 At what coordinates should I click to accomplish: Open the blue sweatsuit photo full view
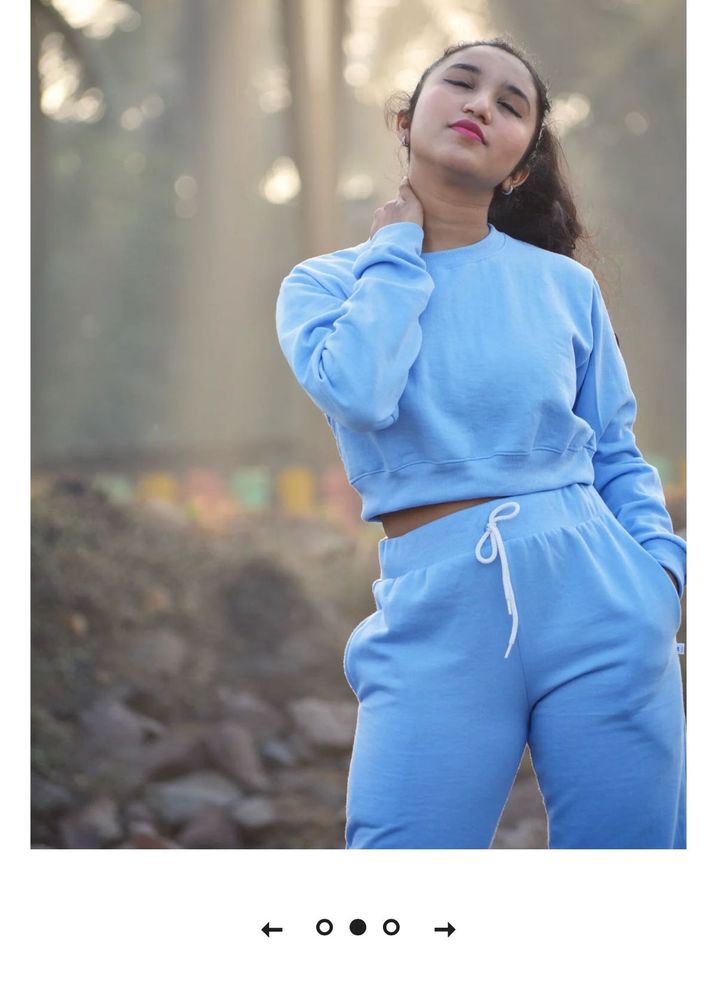pos(358,424)
